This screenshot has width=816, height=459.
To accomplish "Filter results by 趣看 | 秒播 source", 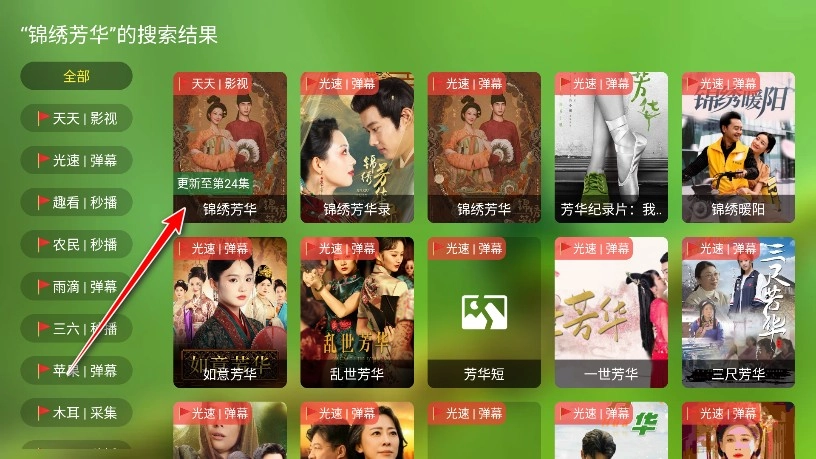I will [x=76, y=202].
